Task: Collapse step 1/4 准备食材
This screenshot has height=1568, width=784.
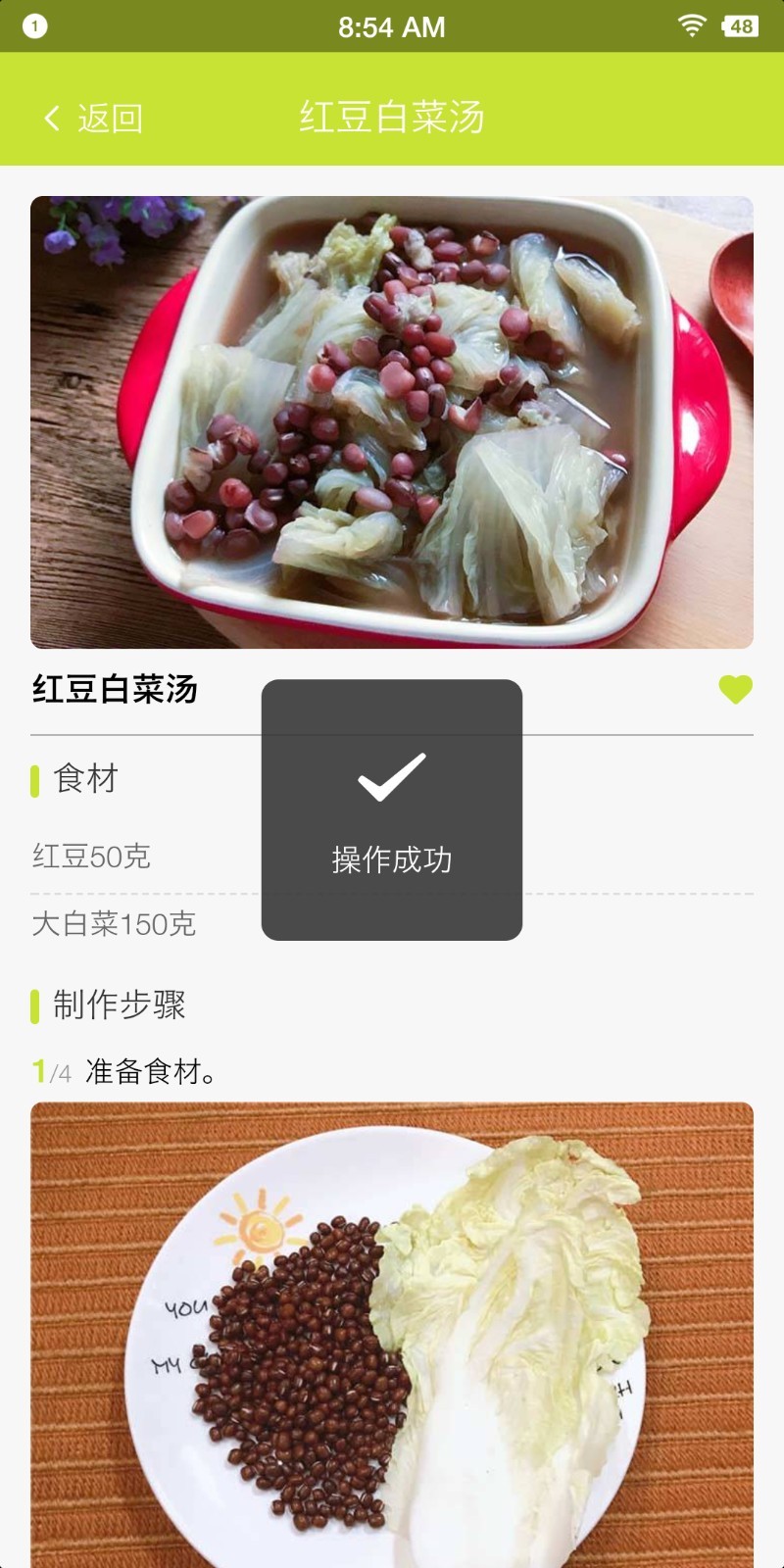Action: (x=147, y=1071)
